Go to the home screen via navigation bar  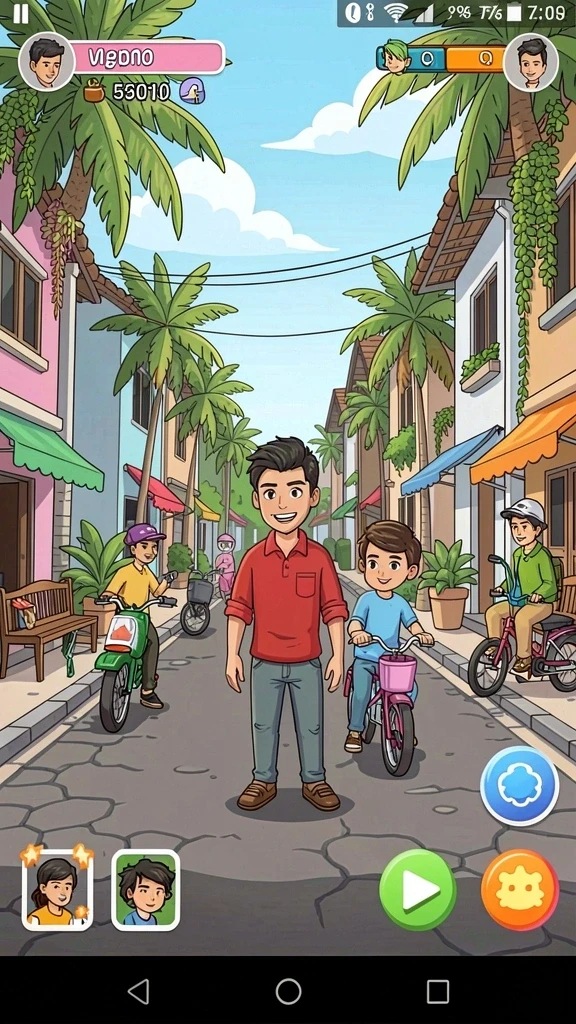pos(288,991)
